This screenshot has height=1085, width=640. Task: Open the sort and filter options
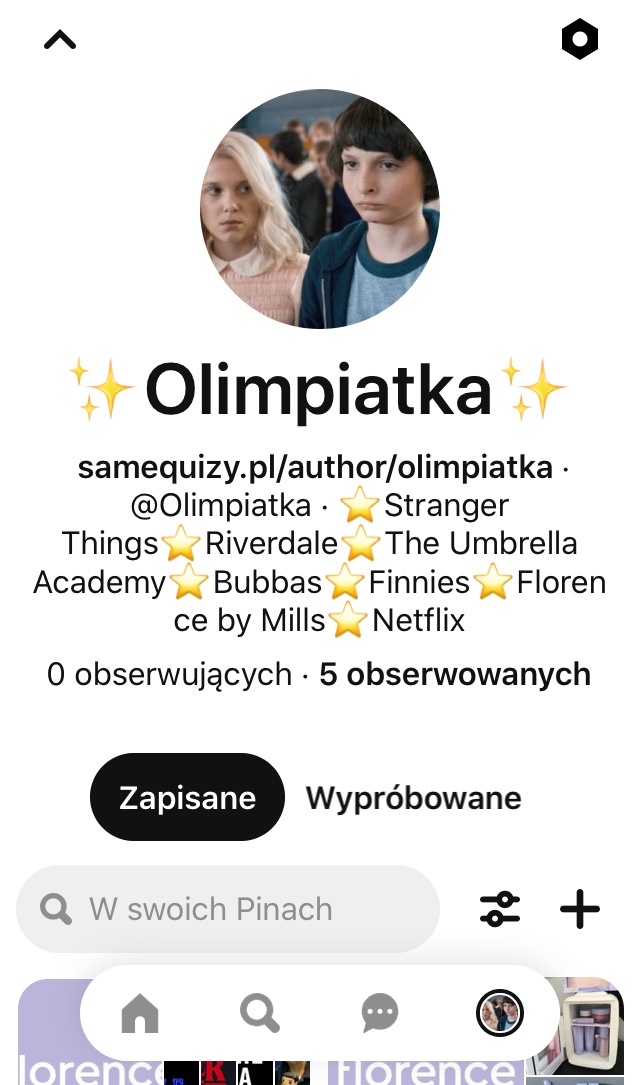(500, 909)
